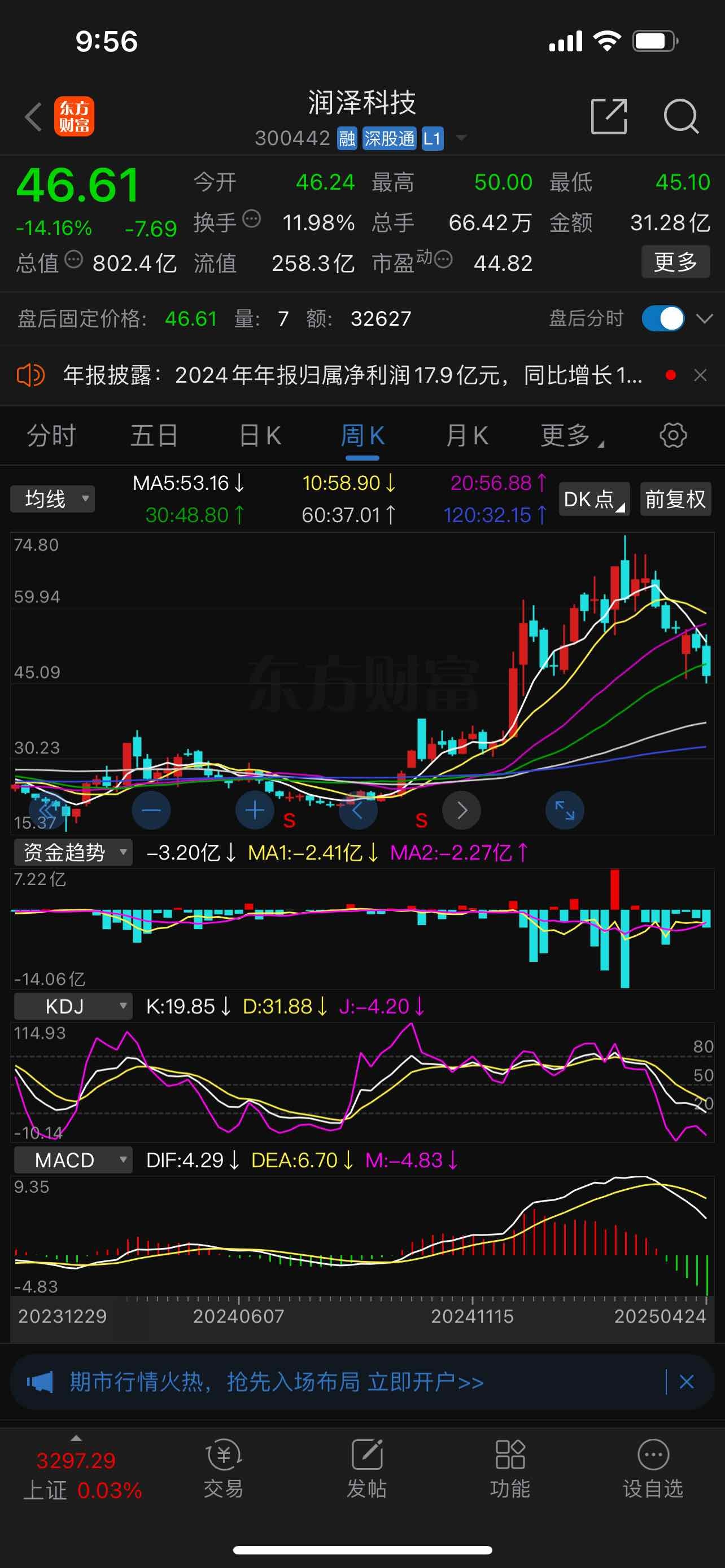Tap the 前复权 adjustment button
The image size is (725, 1568).
pyautogui.click(x=675, y=498)
